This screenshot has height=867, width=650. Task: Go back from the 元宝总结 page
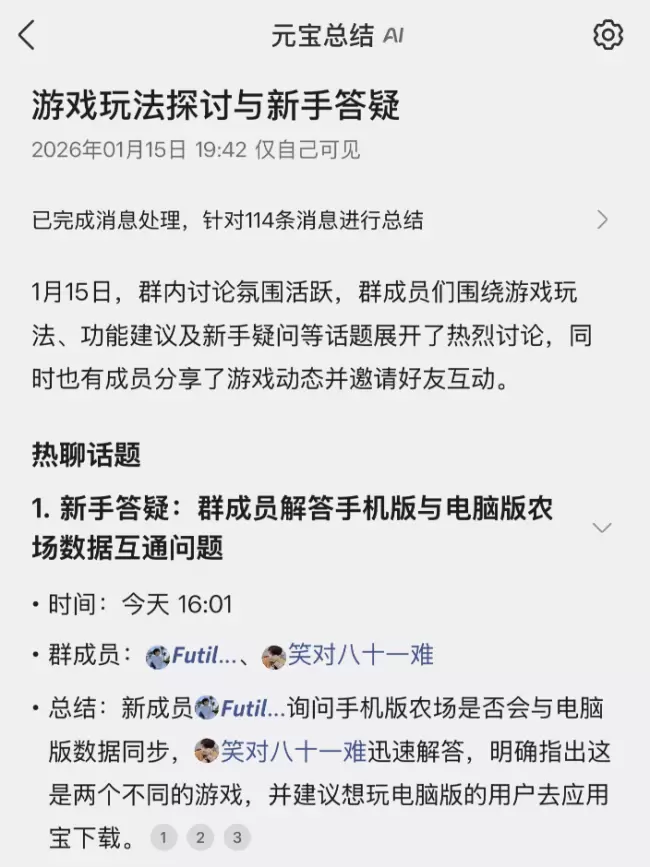click(x=27, y=36)
